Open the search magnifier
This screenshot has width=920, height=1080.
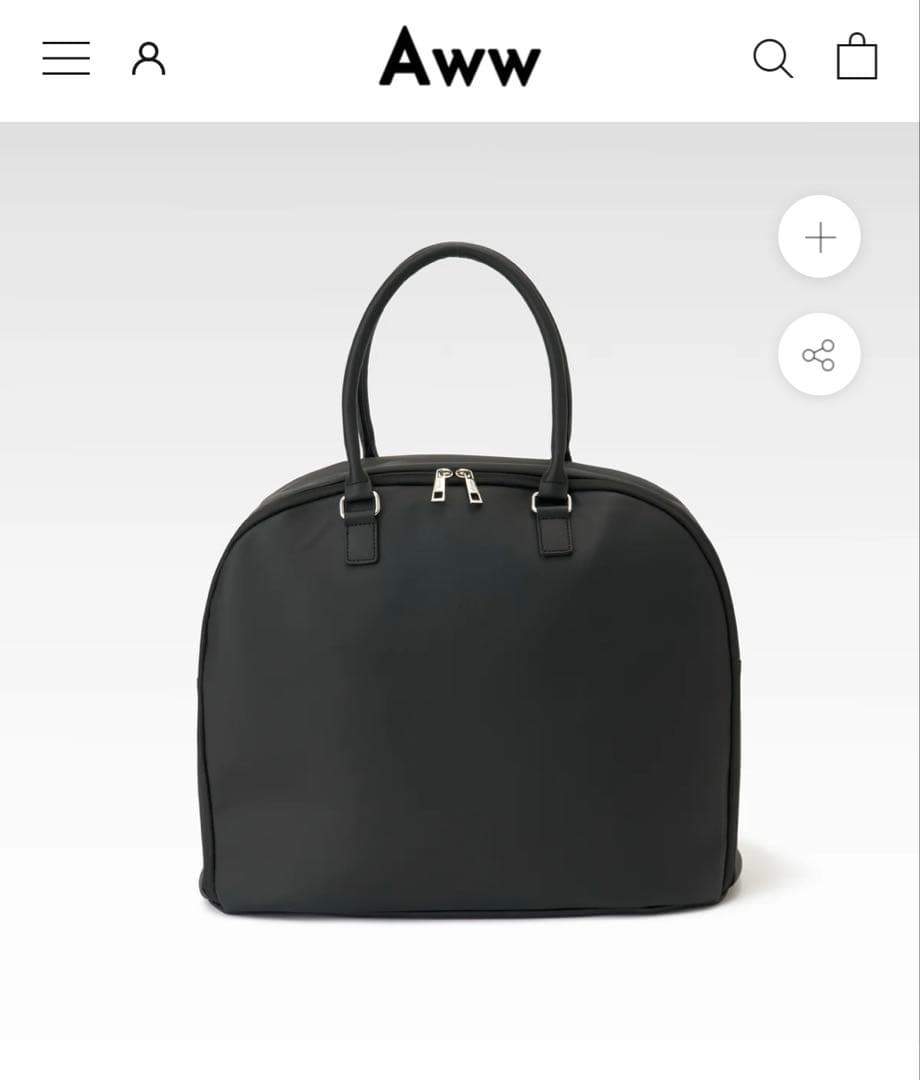pyautogui.click(x=772, y=58)
